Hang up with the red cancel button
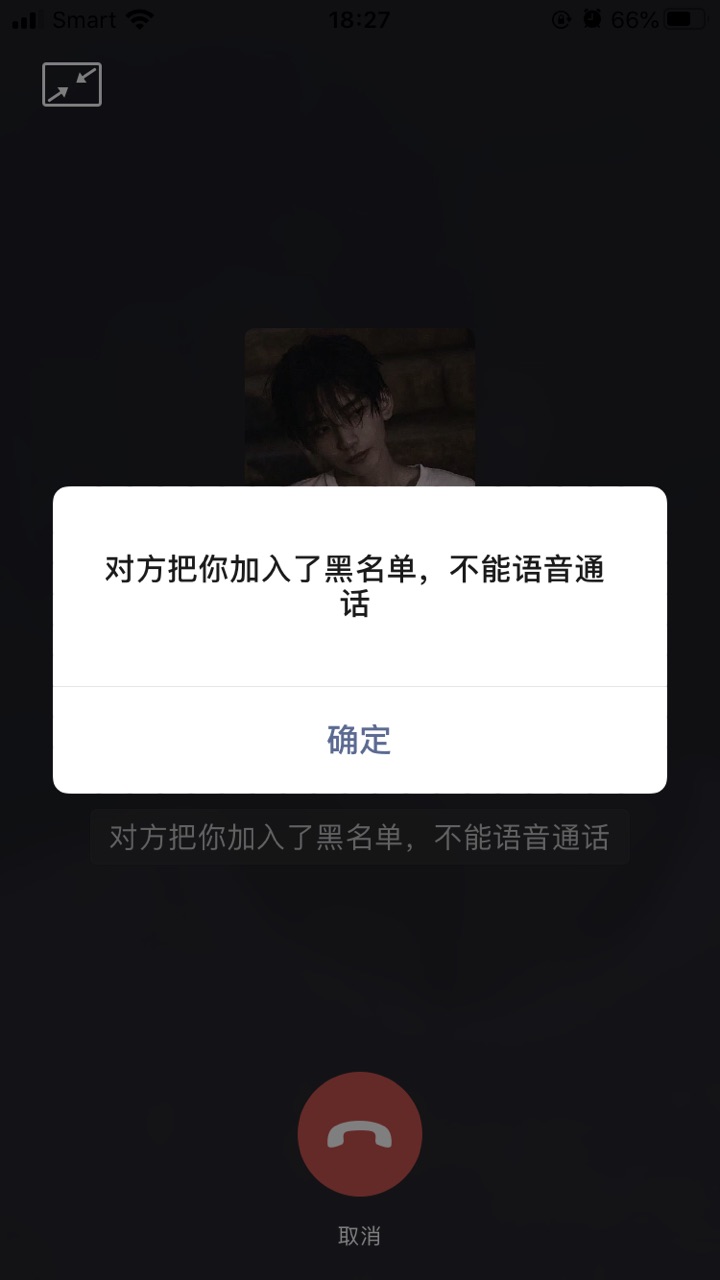Screen dimensions: 720x1280 (x=360, y=1134)
